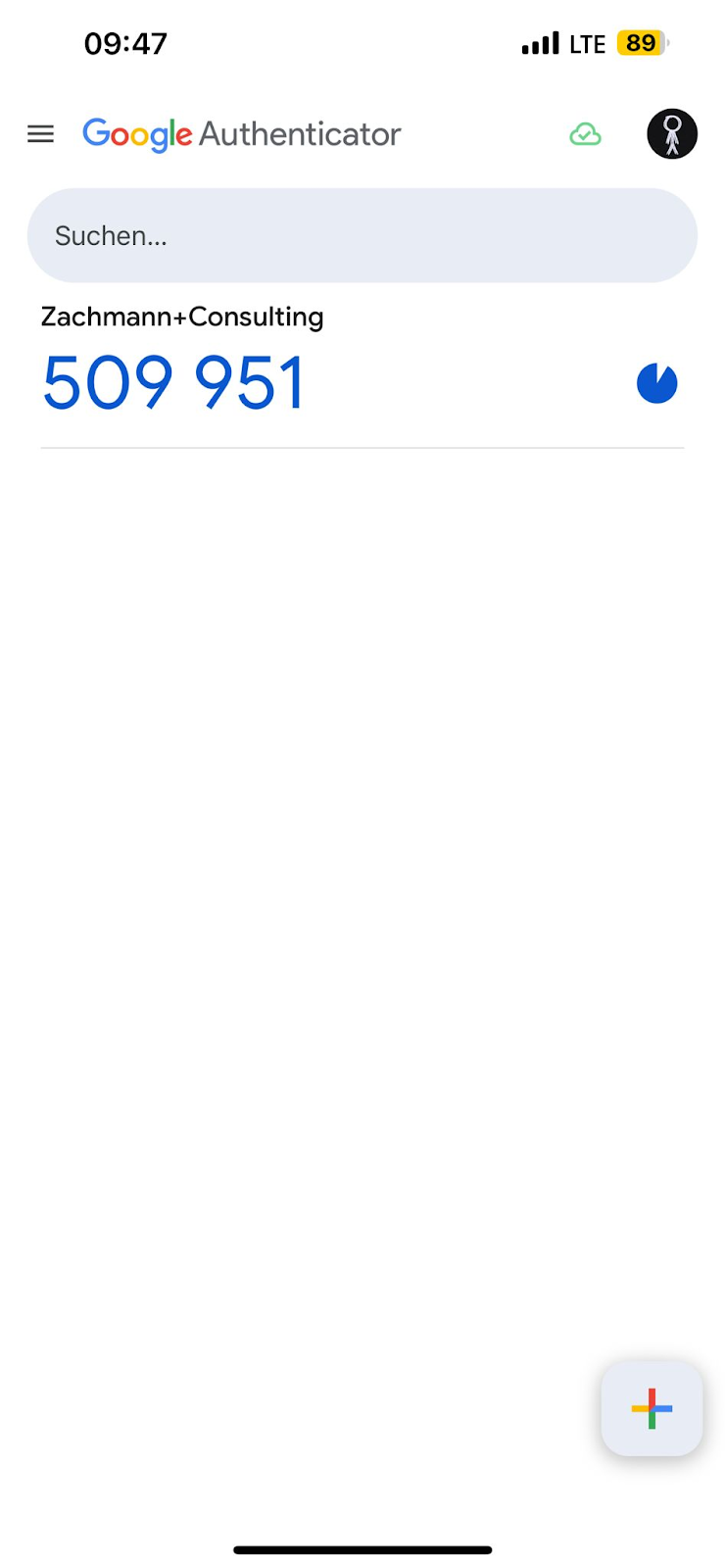Image resolution: width=725 pixels, height=1568 pixels.
Task: Open the account profile avatar
Action: (672, 134)
